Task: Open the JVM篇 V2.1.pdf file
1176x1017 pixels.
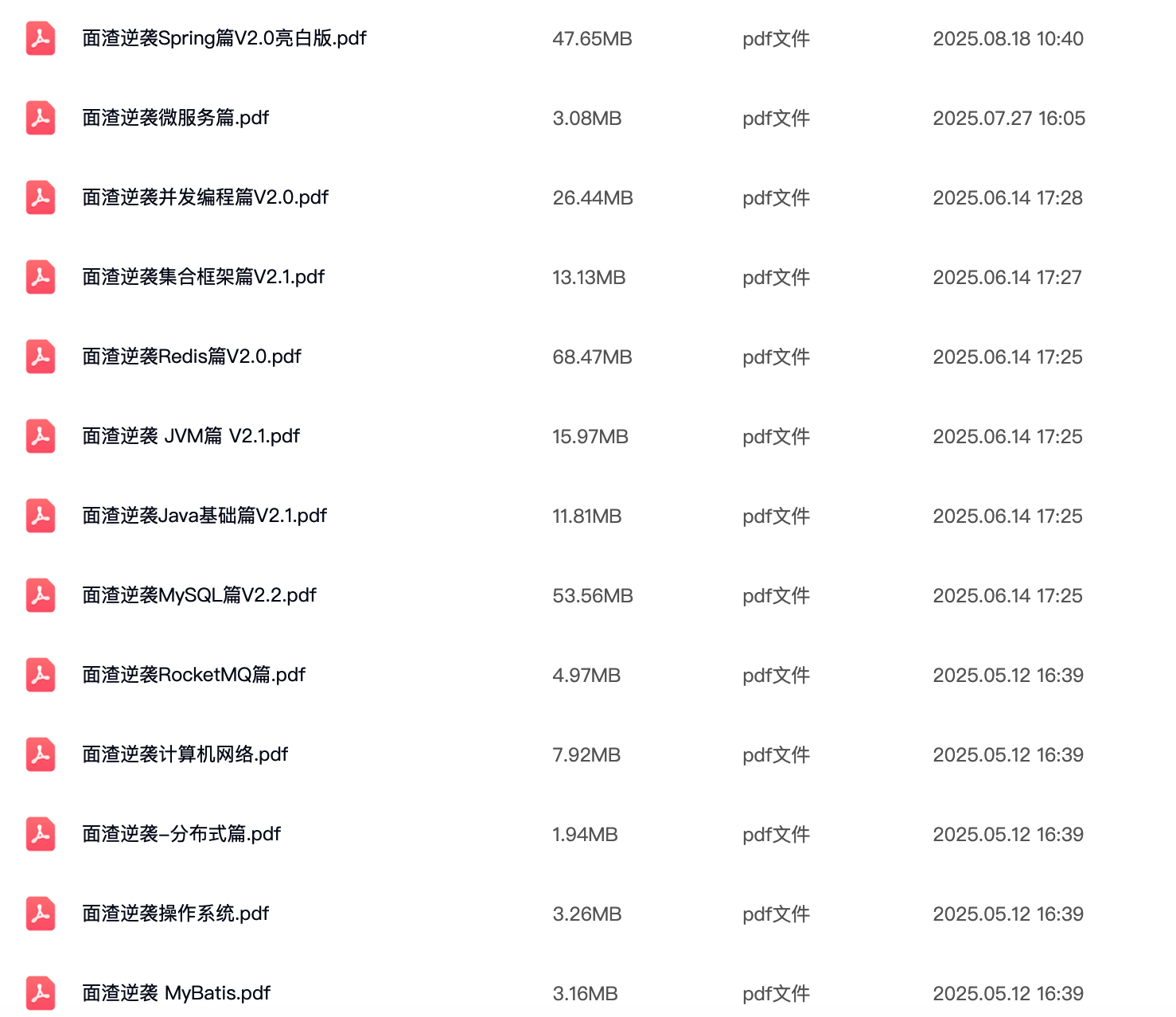Action: (190, 436)
